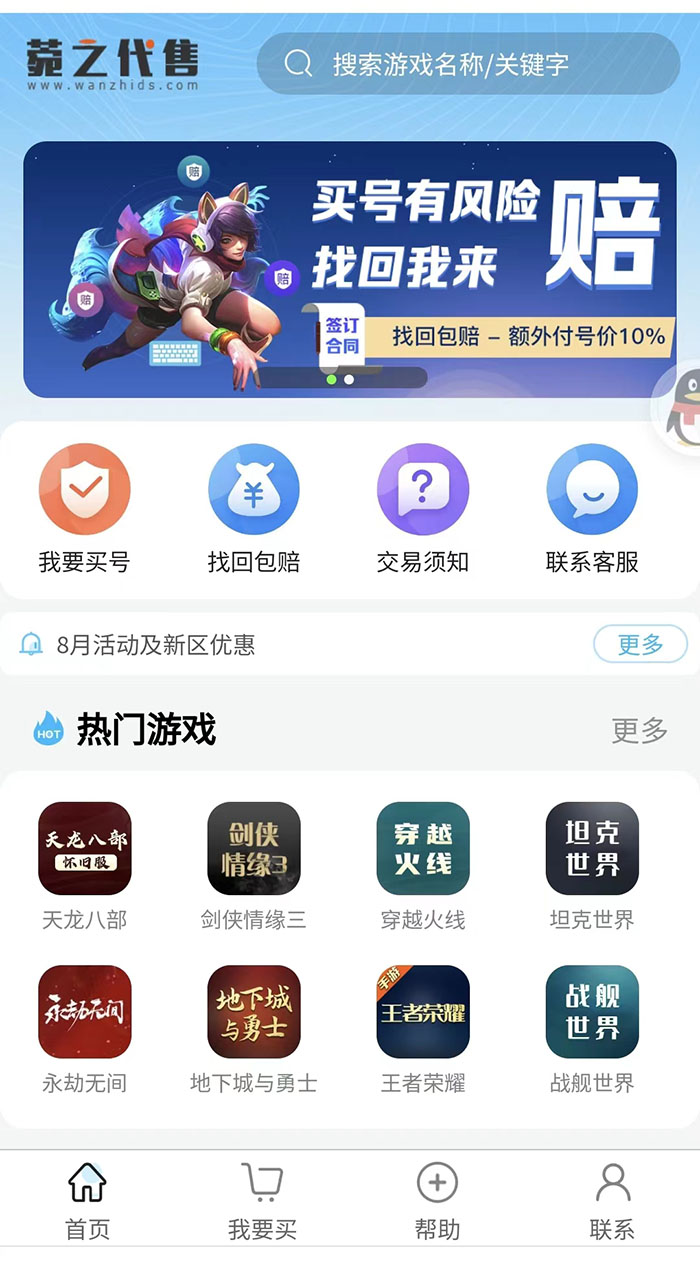Switch to the 我要买 tab

click(x=262, y=1201)
